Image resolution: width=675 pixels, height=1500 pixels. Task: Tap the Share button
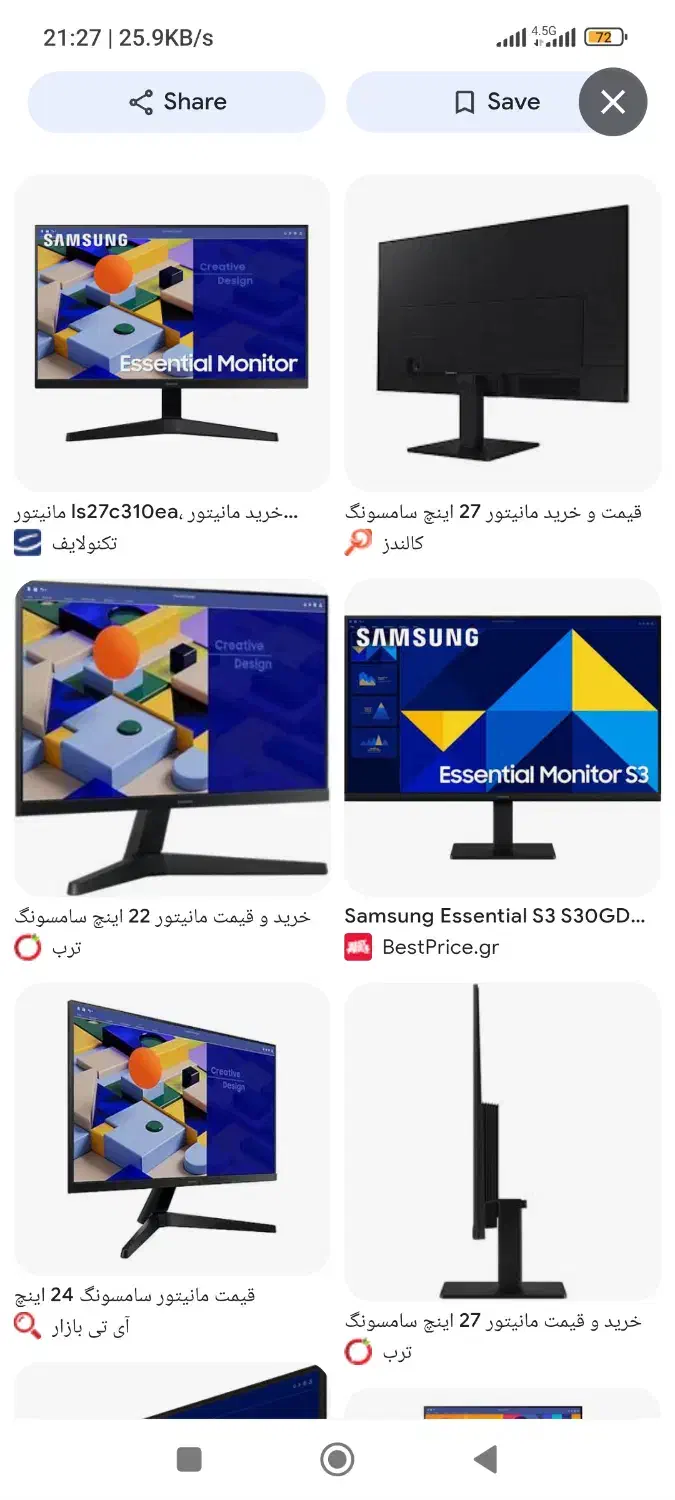click(x=177, y=102)
